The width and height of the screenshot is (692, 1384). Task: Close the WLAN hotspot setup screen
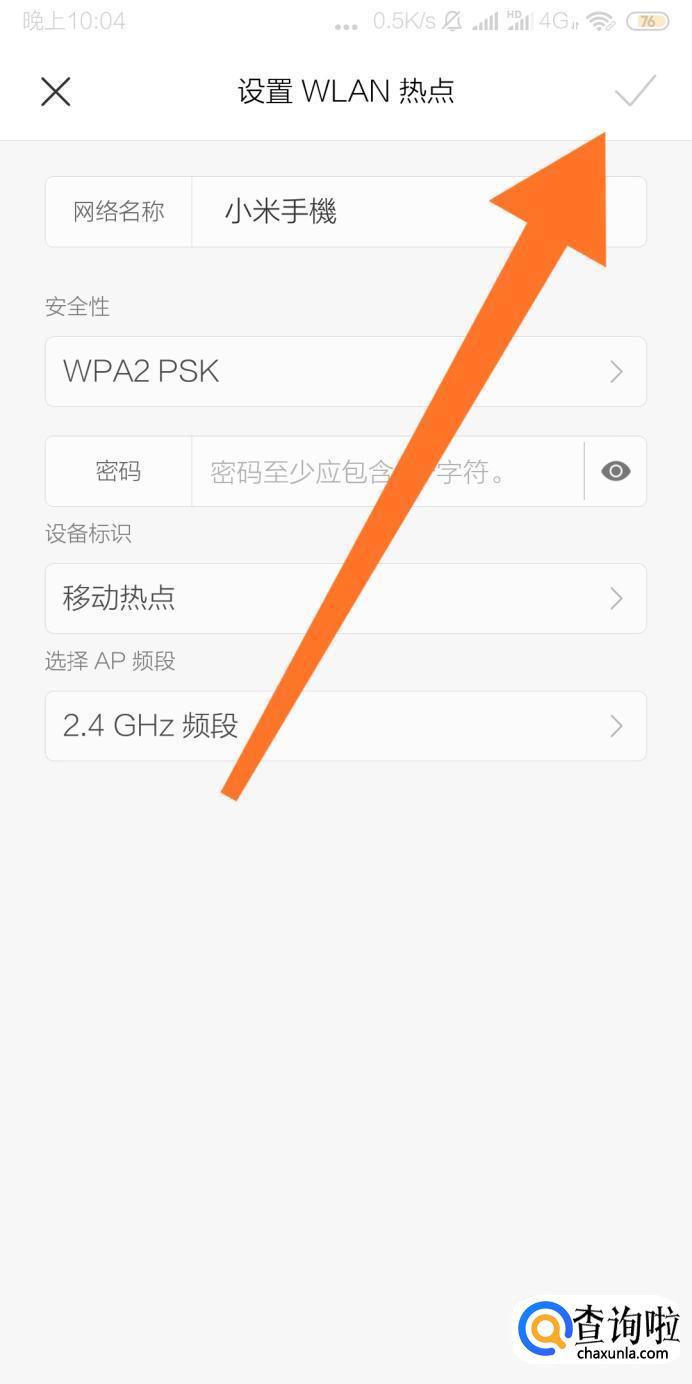(55, 92)
